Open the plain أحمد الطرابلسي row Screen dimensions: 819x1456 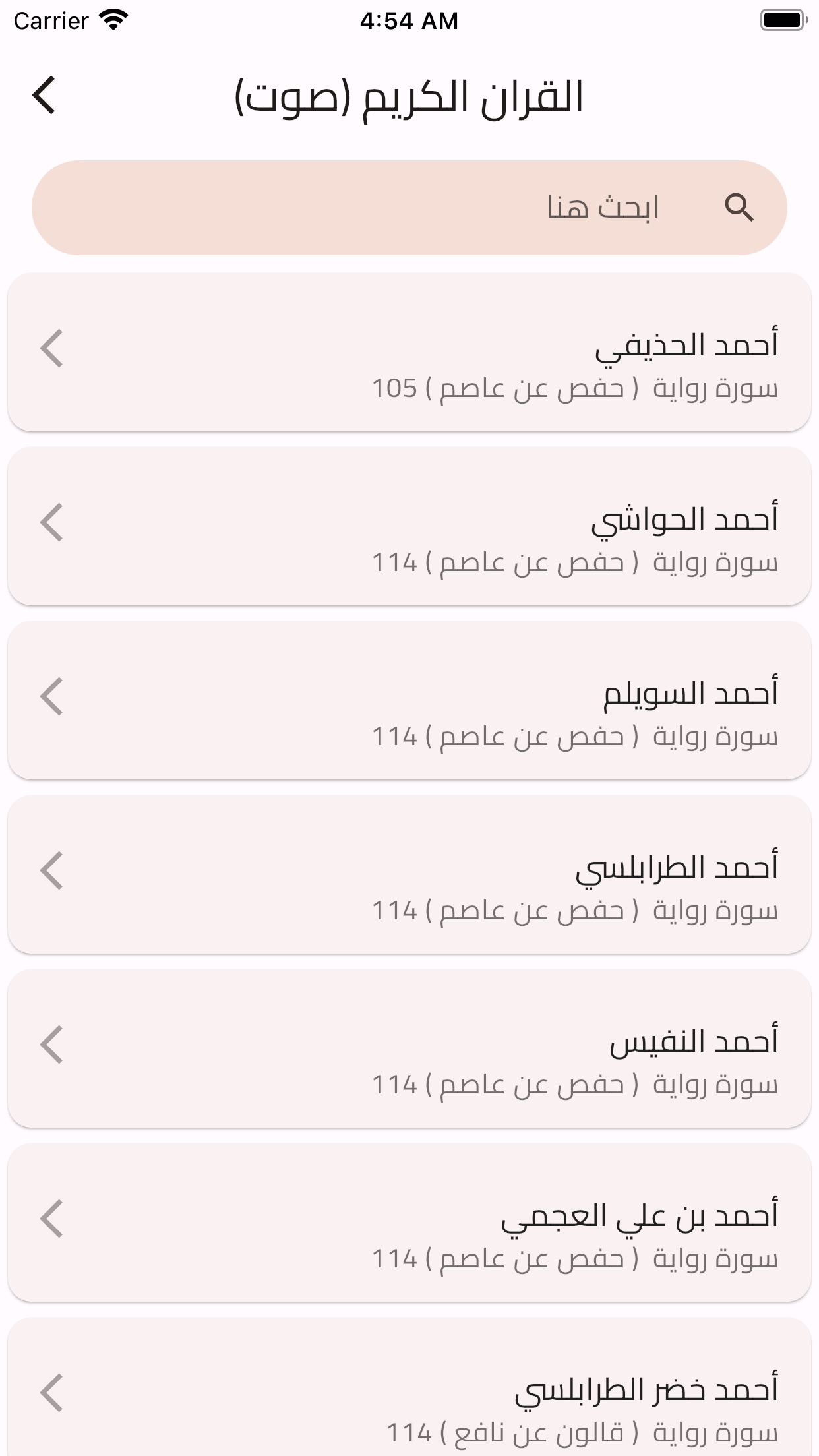[409, 874]
